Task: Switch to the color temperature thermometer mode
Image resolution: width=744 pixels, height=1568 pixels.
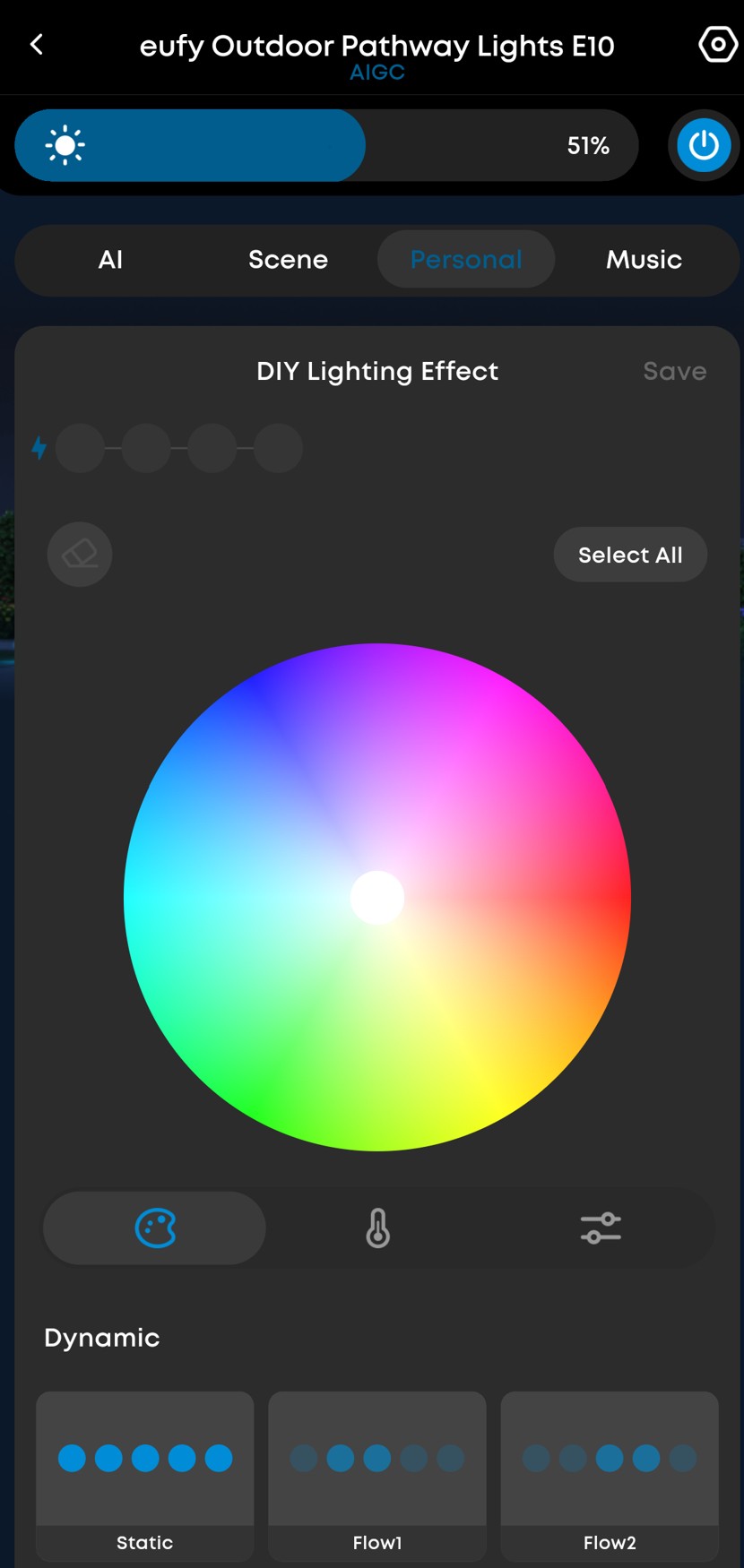Action: [x=377, y=1228]
